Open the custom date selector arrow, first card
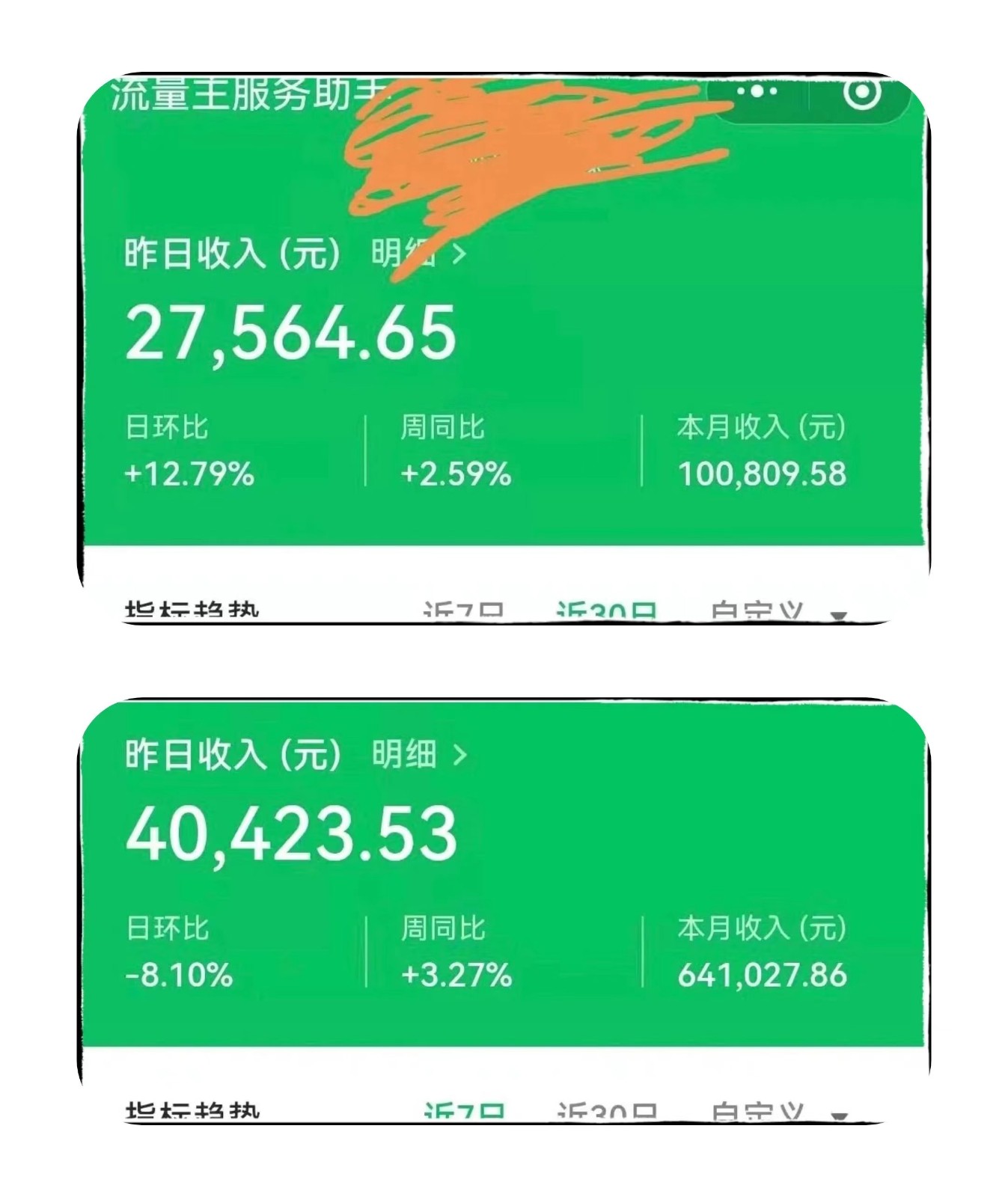The width and height of the screenshot is (1008, 1197). point(838,614)
